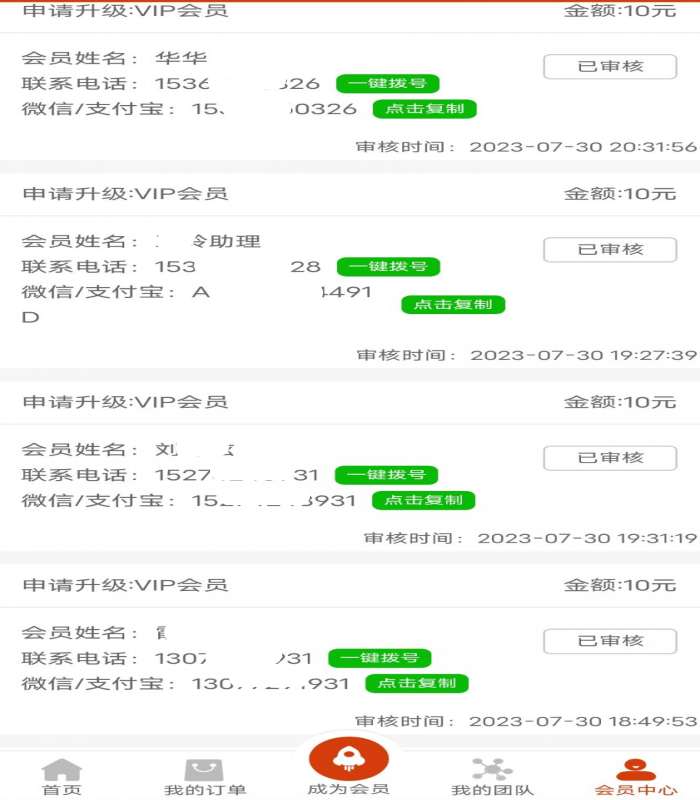Copy WeChat/Alipay ending in 491
The height and width of the screenshot is (800, 700).
453,304
